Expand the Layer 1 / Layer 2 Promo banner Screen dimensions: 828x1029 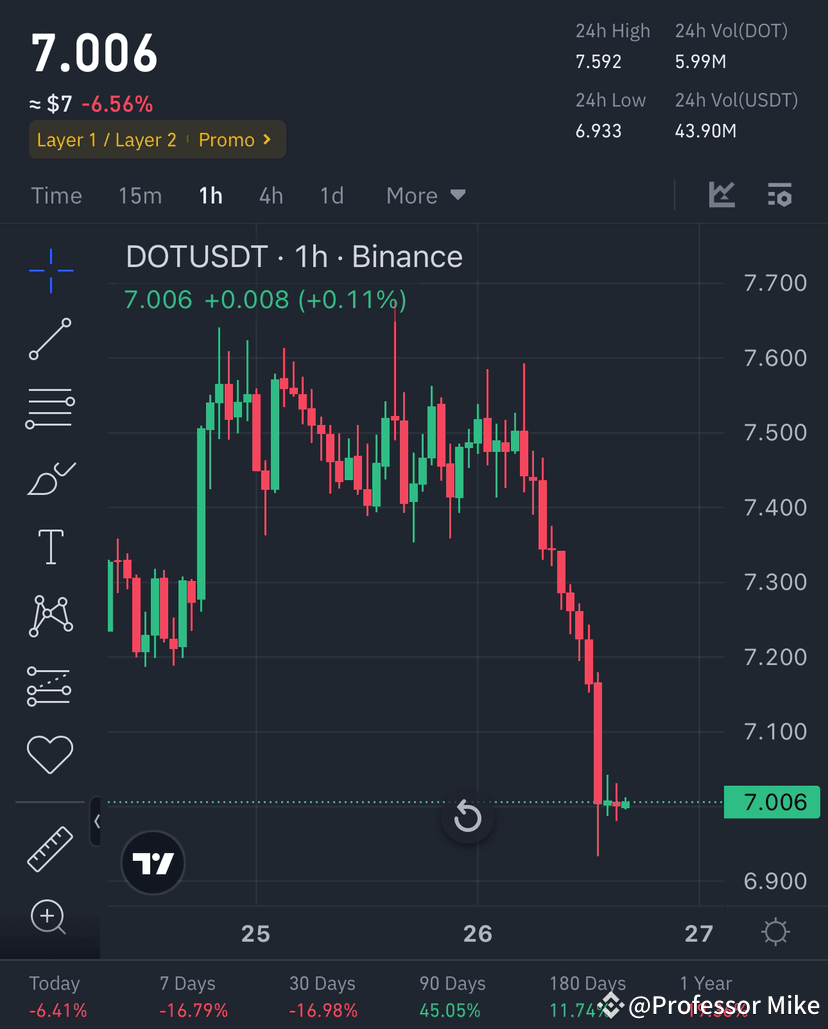pyautogui.click(x=157, y=140)
